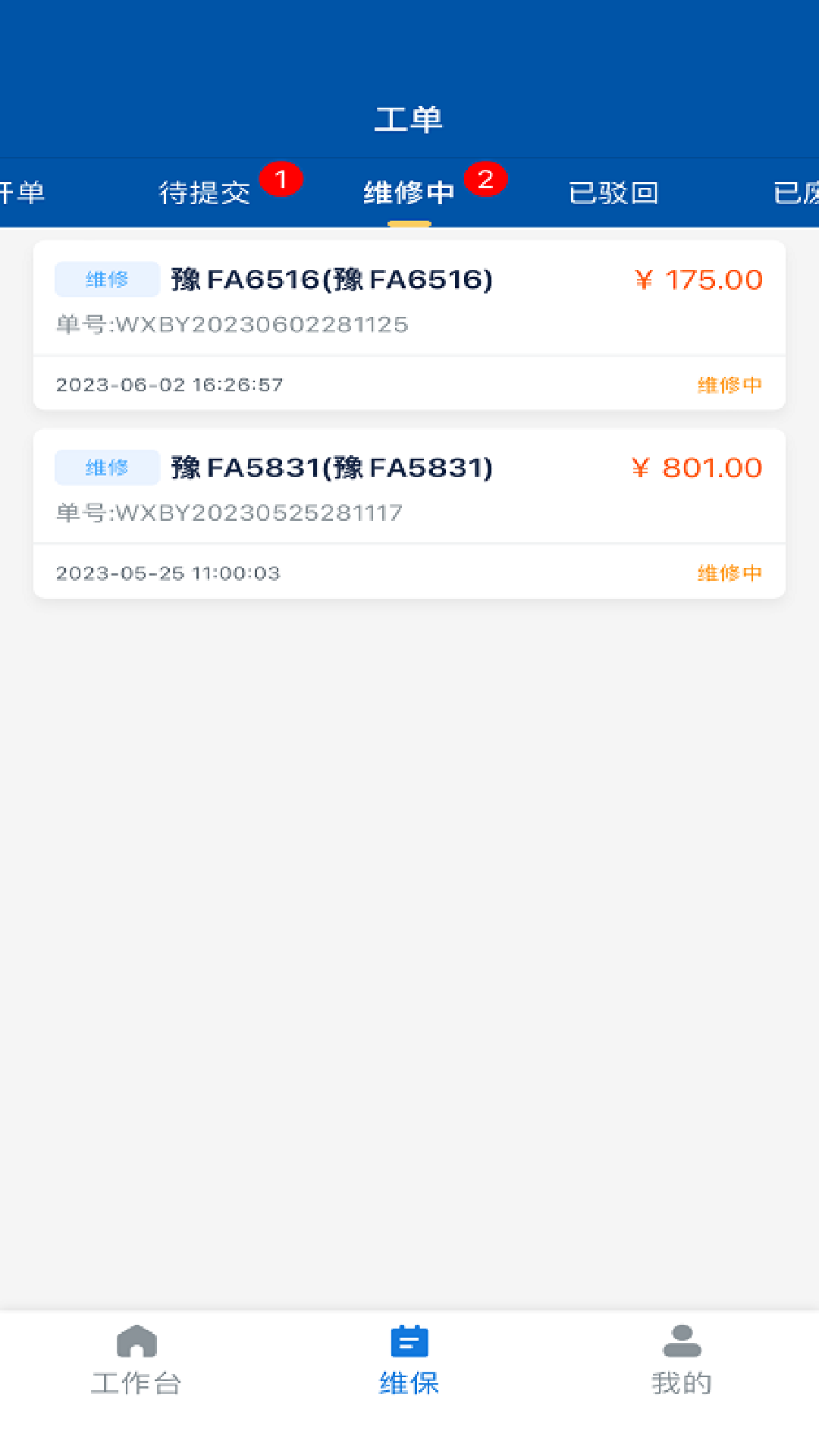Click the price ¥175.00 on the first order

[x=698, y=279]
